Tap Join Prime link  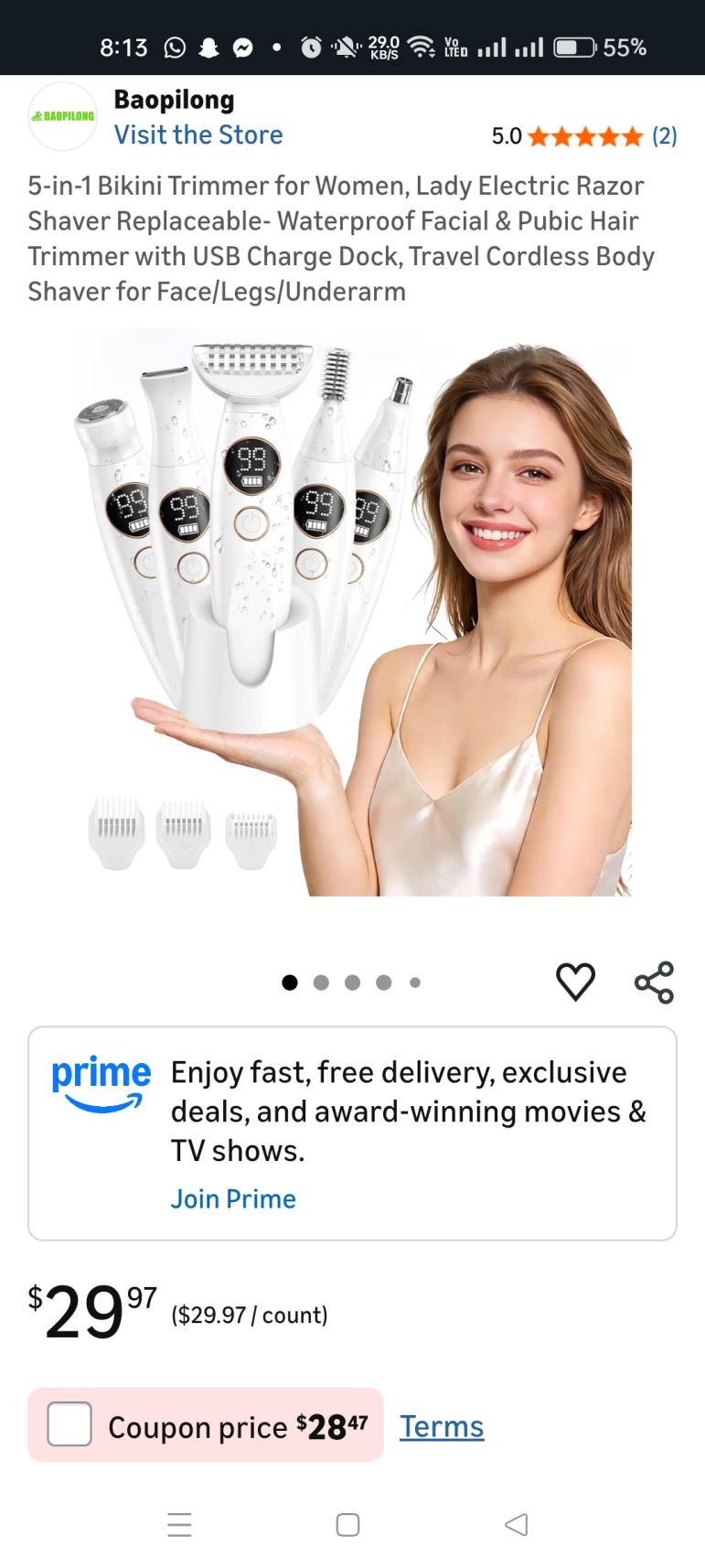pyautogui.click(x=232, y=1198)
